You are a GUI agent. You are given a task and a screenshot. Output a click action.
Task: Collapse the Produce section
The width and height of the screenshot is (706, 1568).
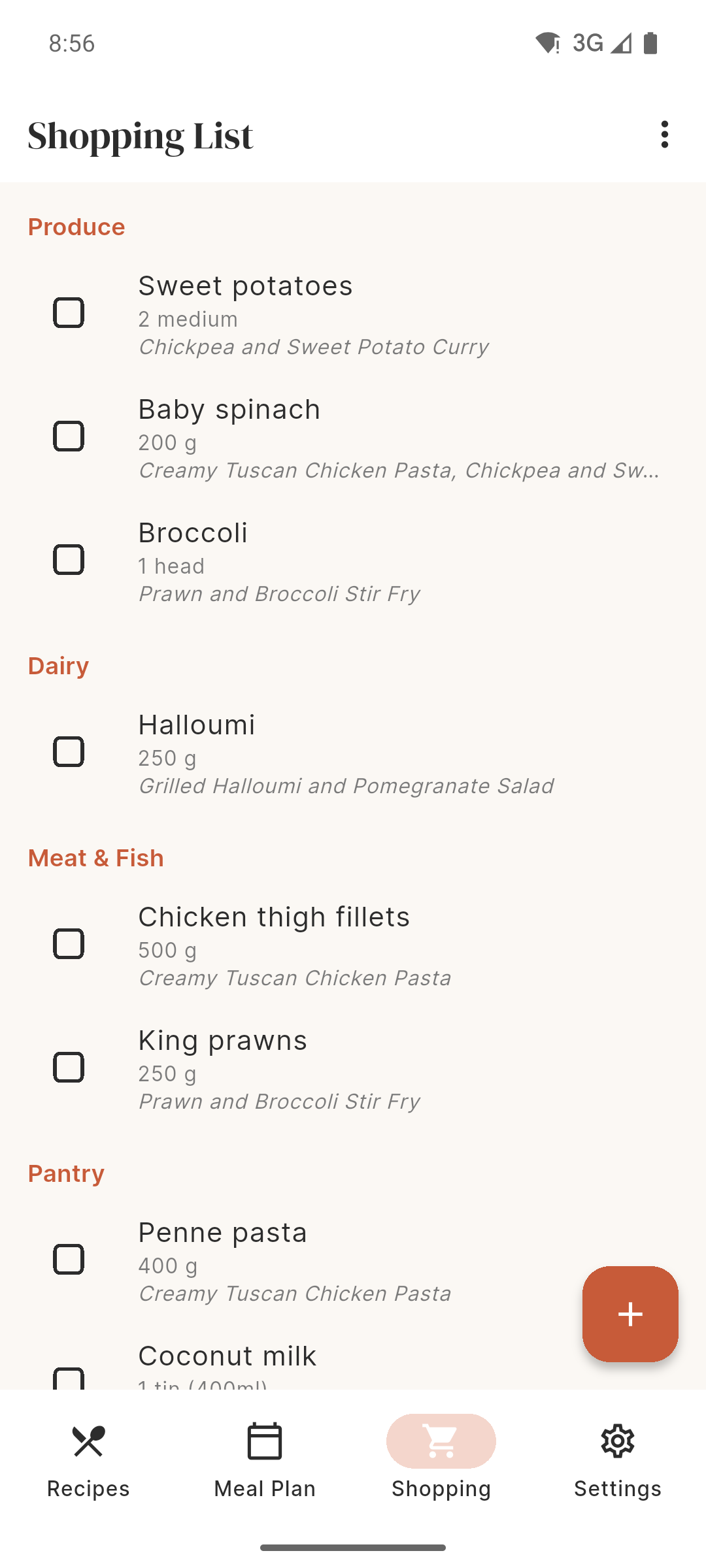click(76, 227)
